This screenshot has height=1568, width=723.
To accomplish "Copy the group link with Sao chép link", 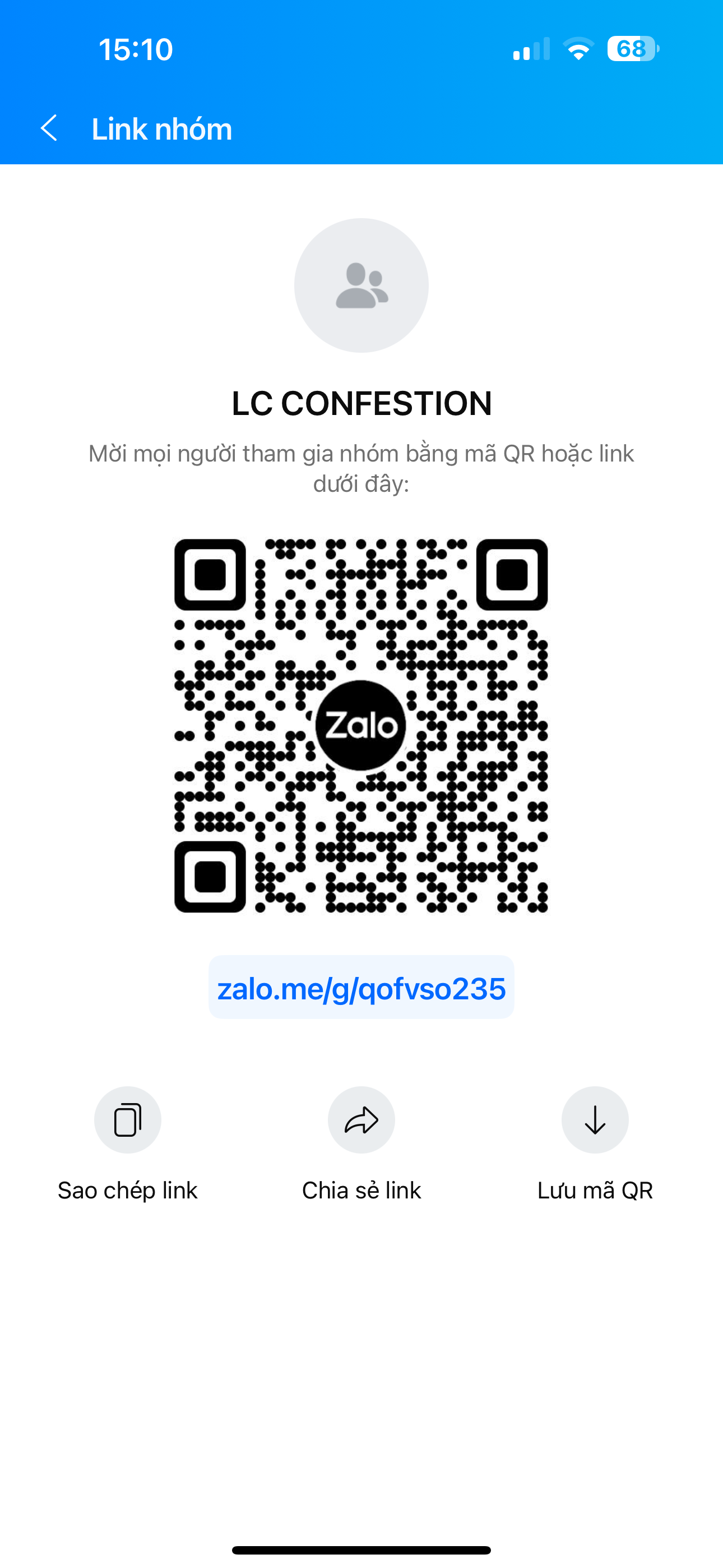I will [128, 1120].
